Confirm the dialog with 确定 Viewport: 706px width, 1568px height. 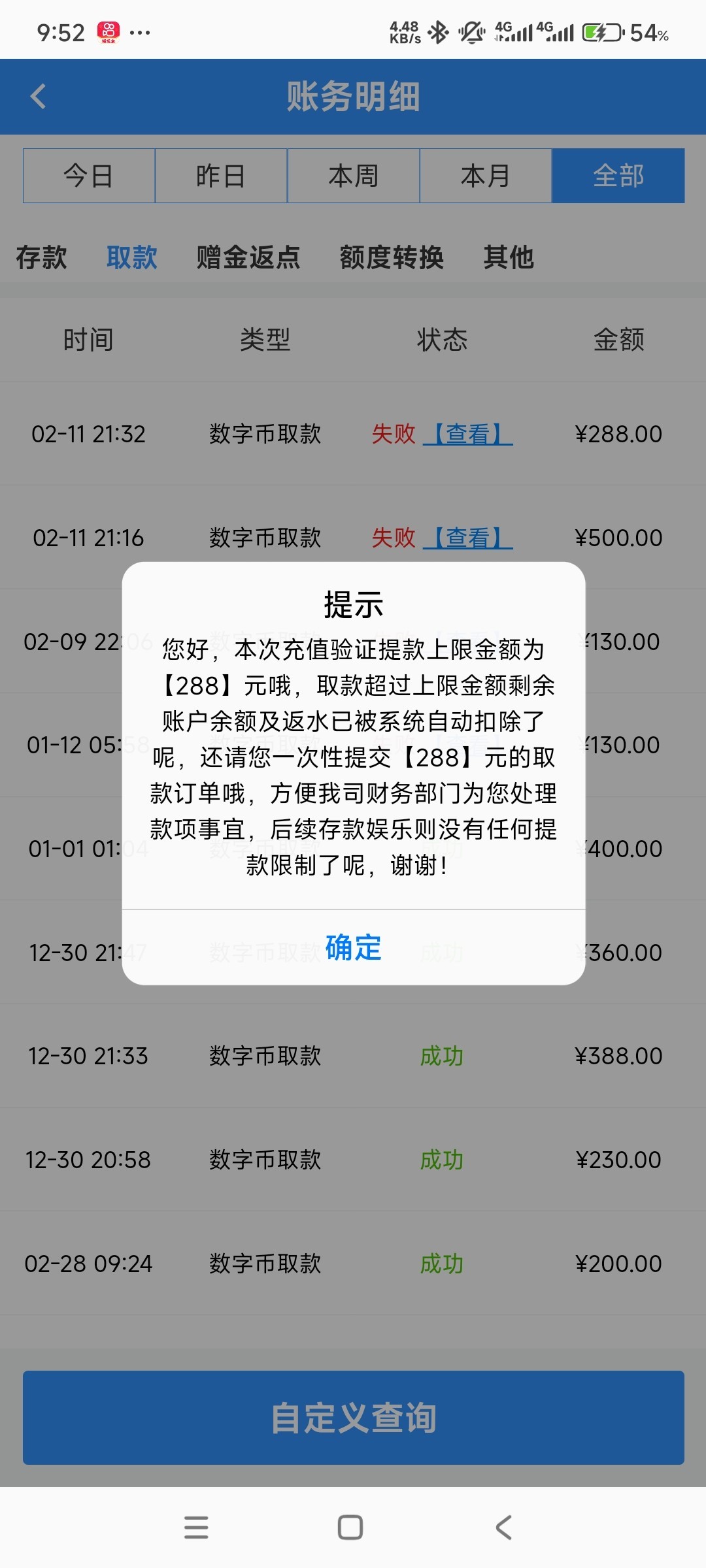coord(353,947)
